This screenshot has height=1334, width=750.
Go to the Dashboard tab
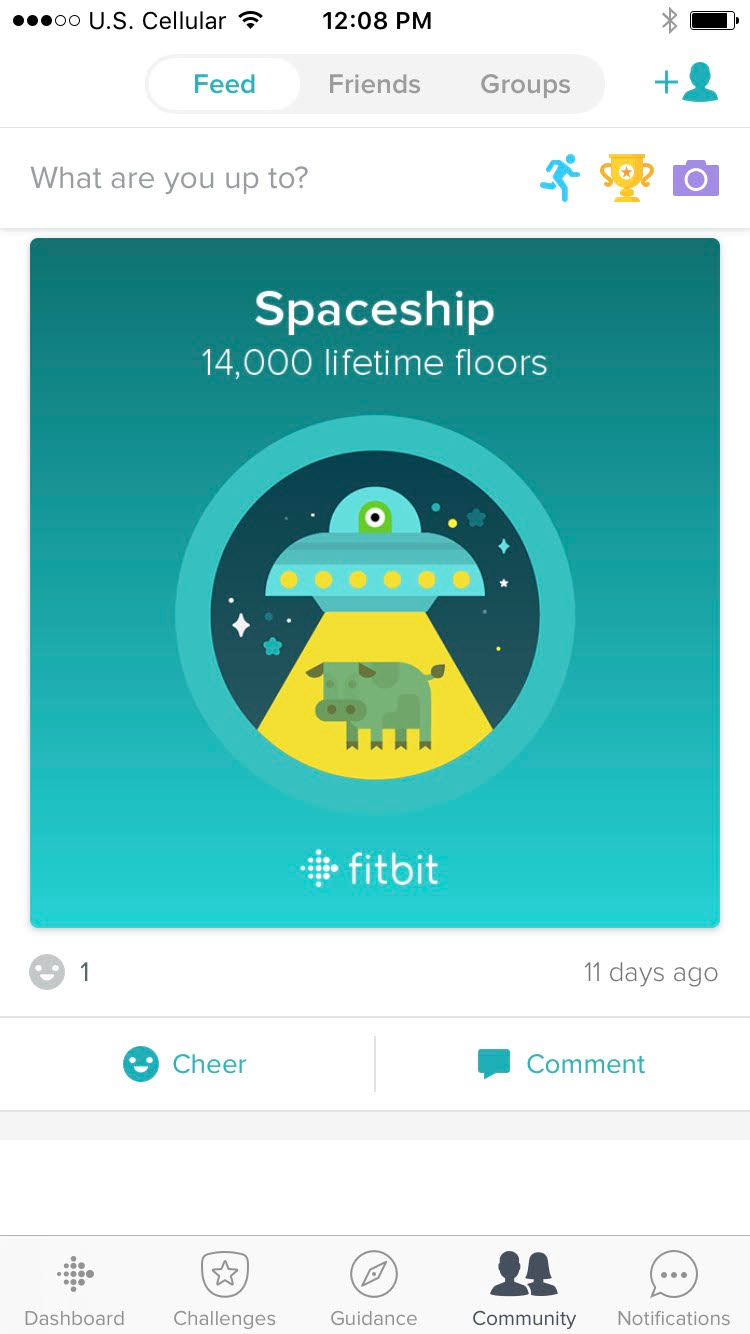click(75, 1287)
